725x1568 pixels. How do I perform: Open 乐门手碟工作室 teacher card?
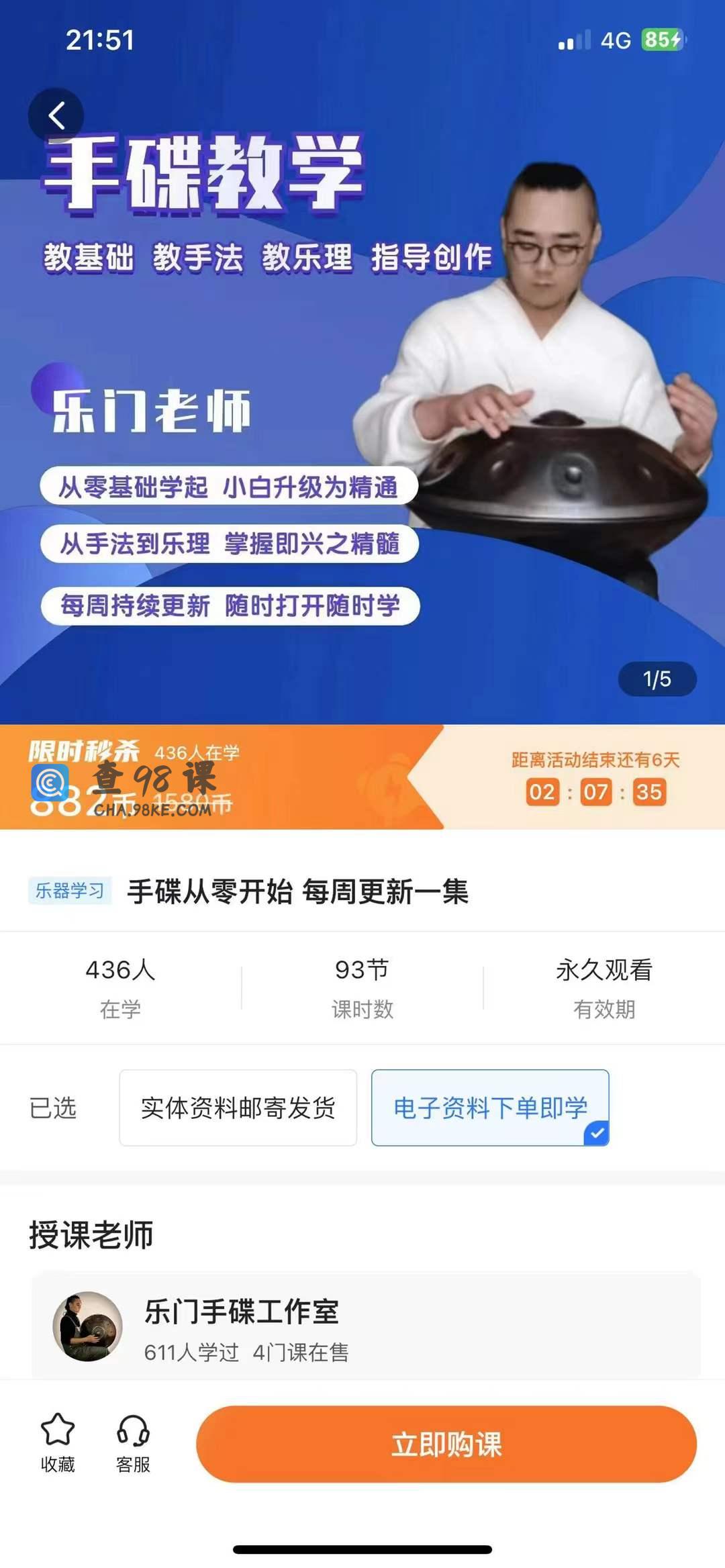click(366, 1328)
